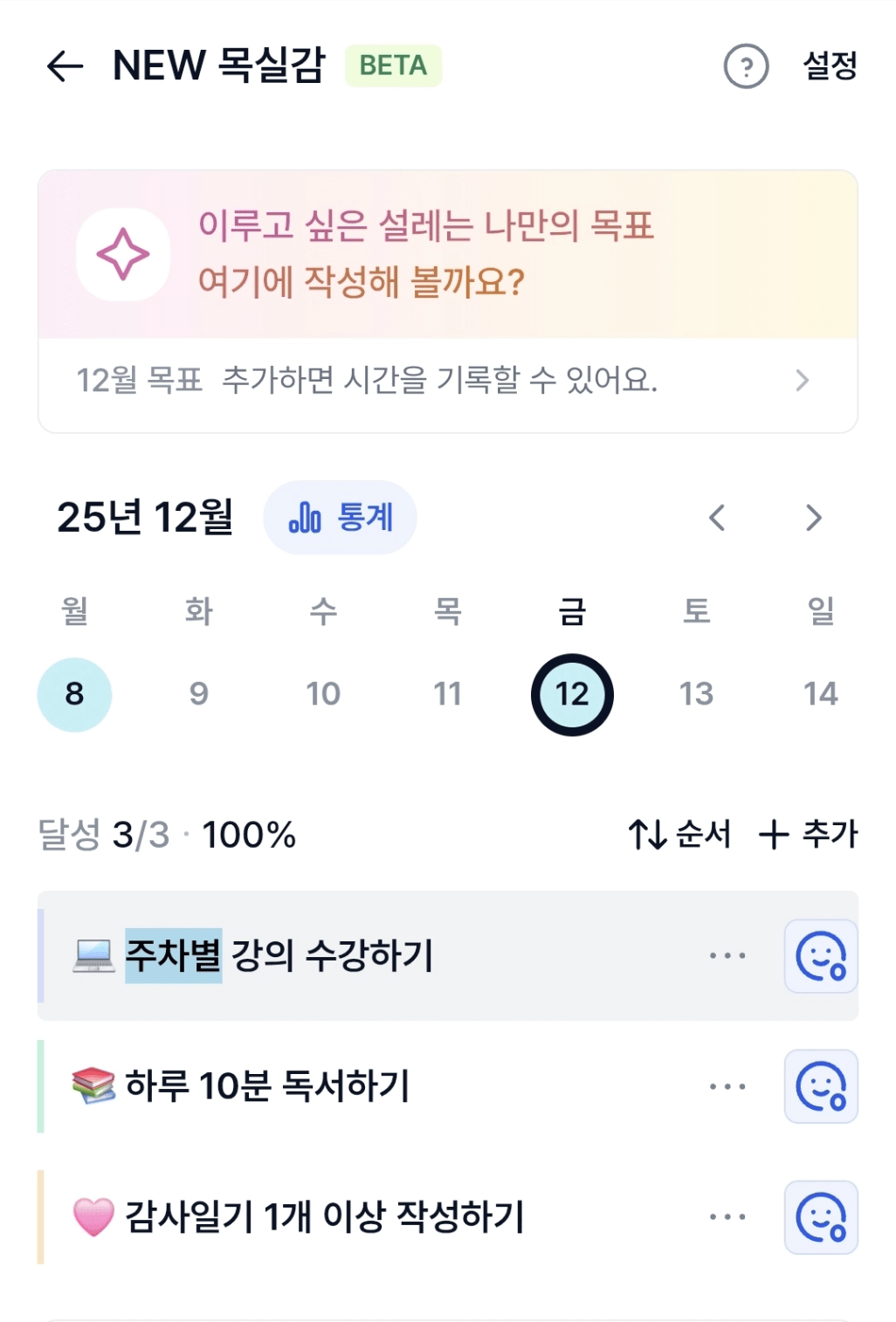896x1322 pixels.
Task: Open more options for 주차별 강의 수강하기
Action: tap(727, 956)
